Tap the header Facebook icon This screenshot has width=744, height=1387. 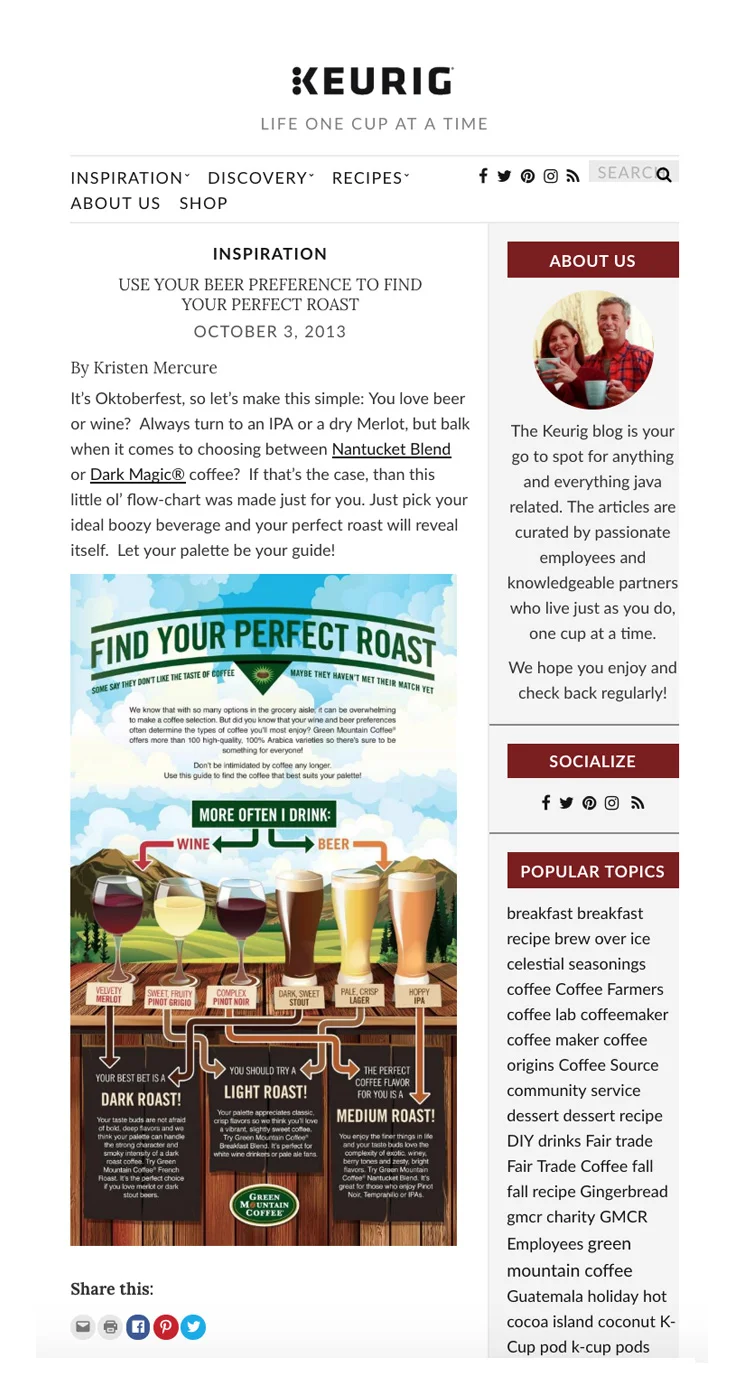point(483,176)
